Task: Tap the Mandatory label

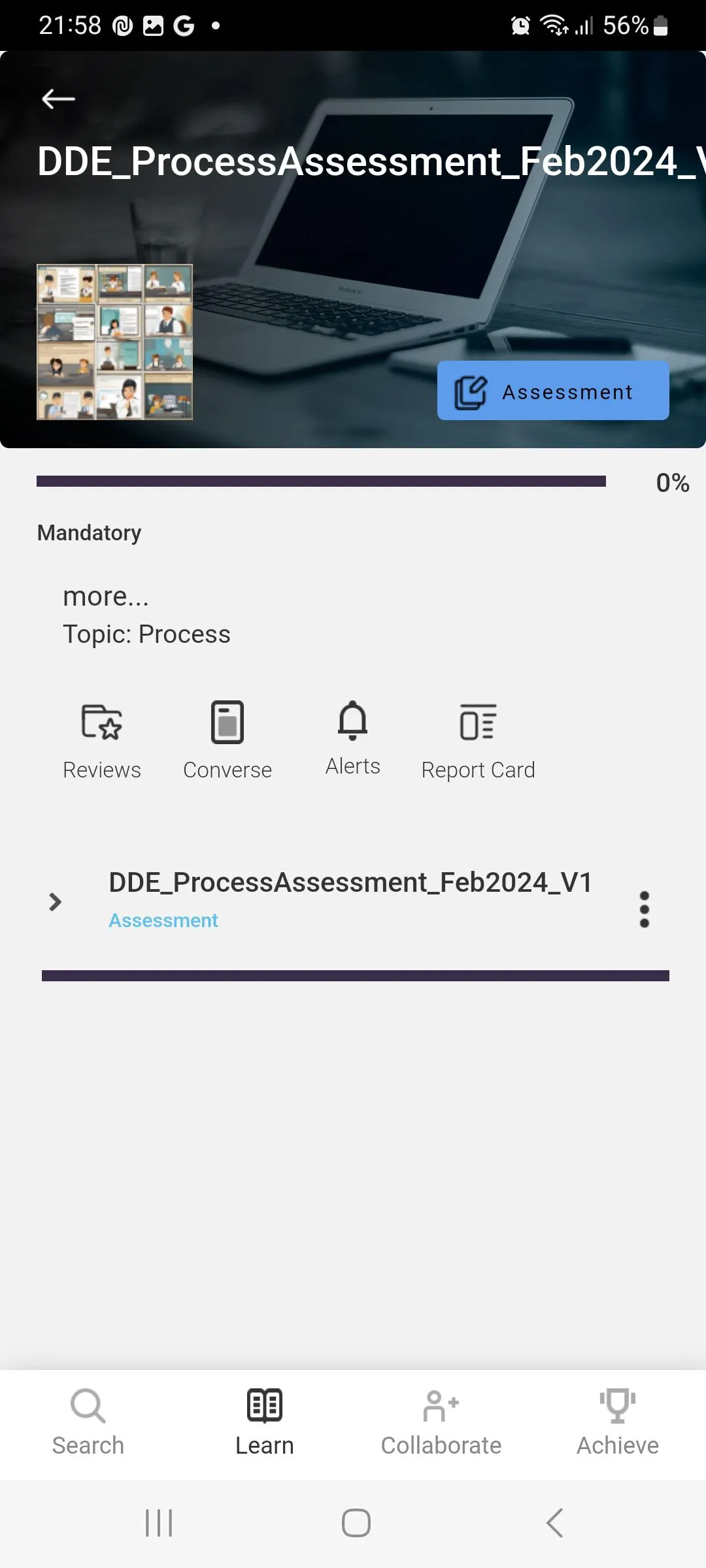Action: pyautogui.click(x=89, y=532)
